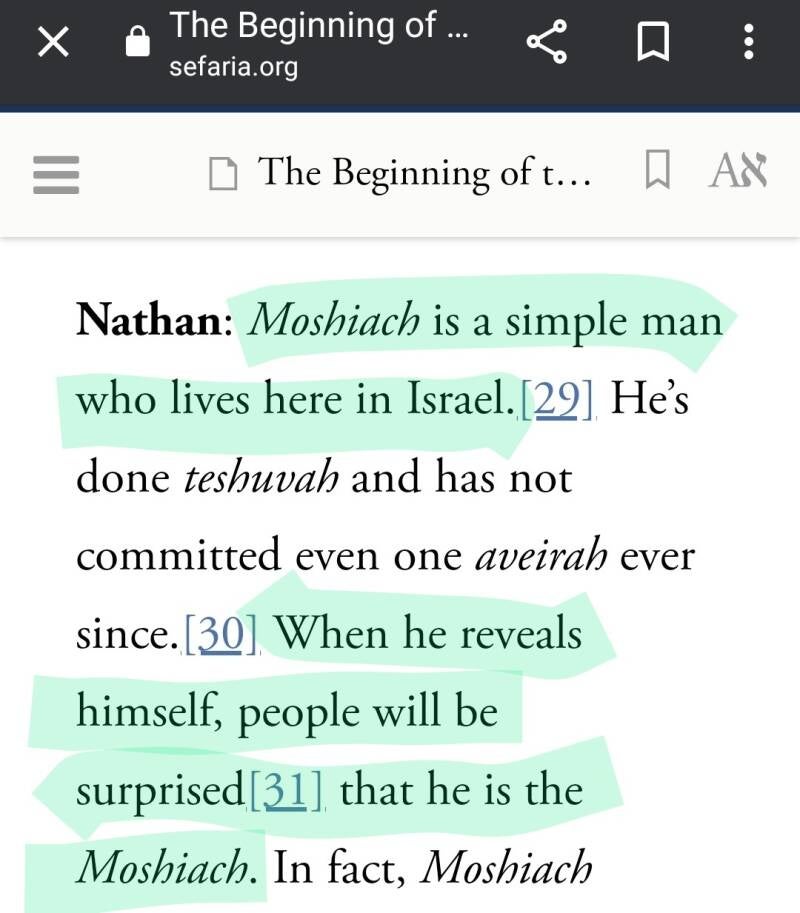800x913 pixels.
Task: Open footnote 30
Action: [x=223, y=632]
